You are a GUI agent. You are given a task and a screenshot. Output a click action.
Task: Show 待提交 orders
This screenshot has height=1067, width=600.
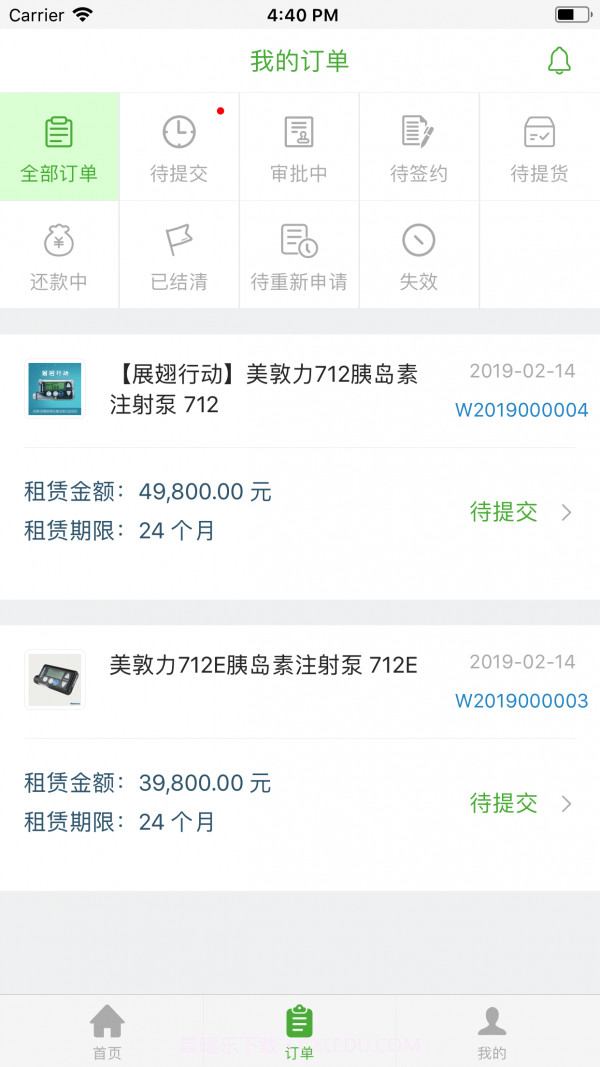(179, 148)
